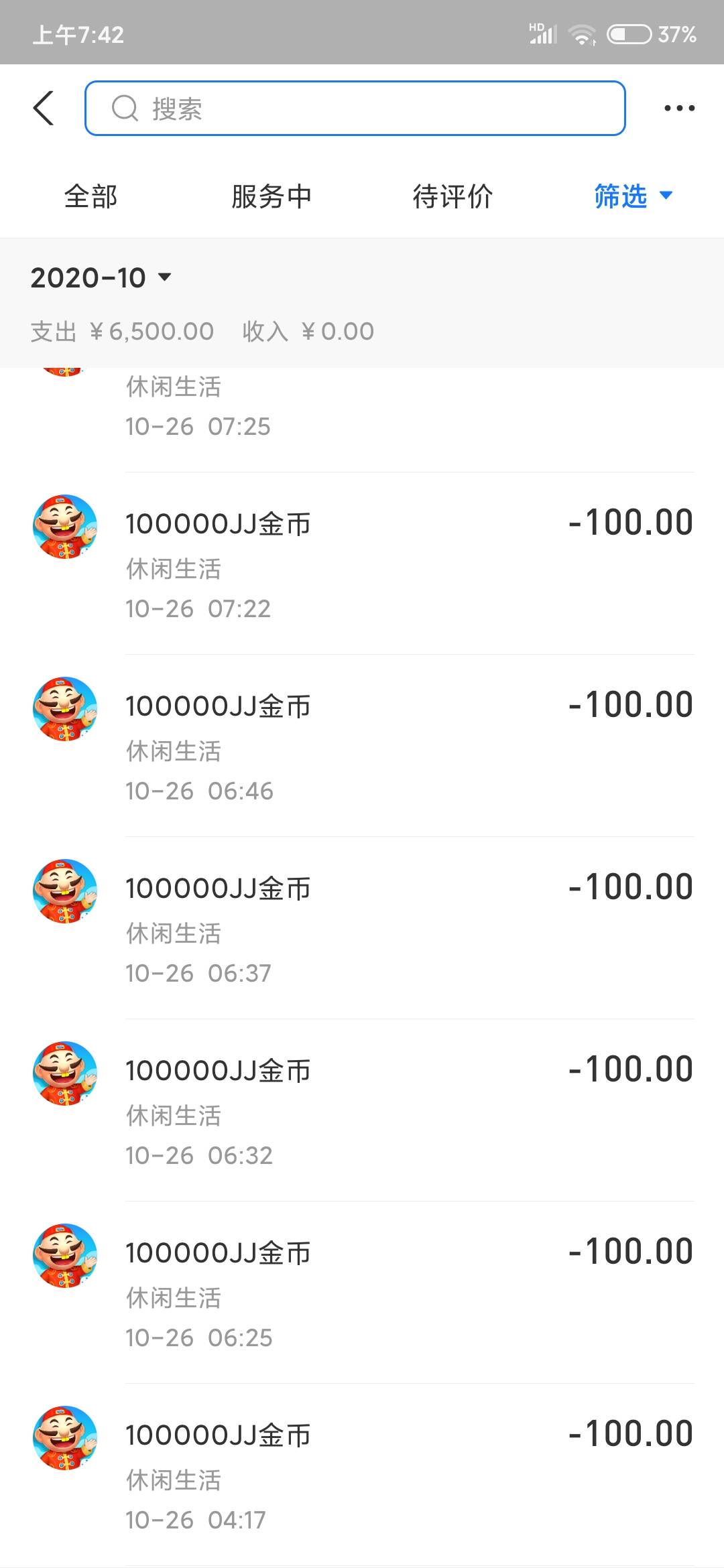
Task: Open the month picker triangle next to 2020-10
Action: tap(165, 278)
